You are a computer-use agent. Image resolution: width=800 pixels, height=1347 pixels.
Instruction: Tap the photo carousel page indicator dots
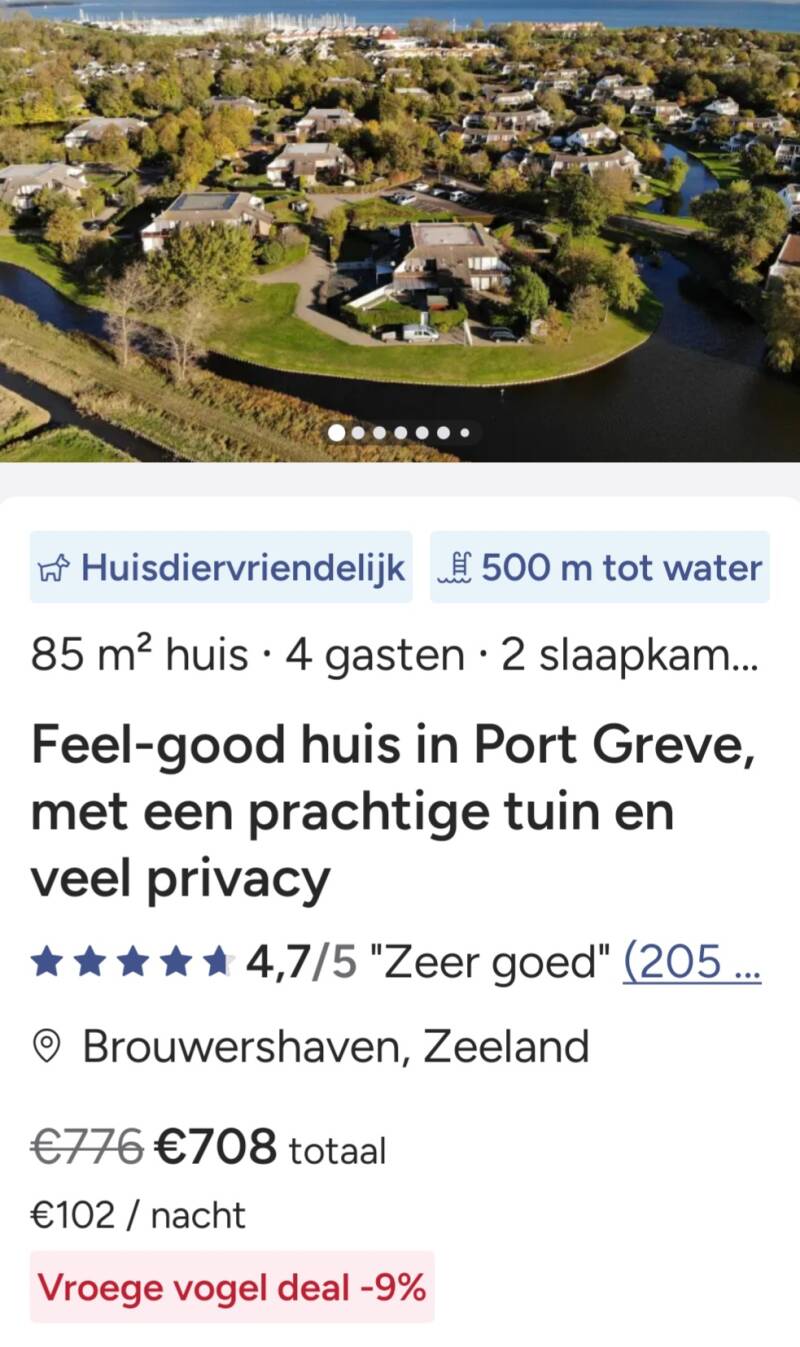[400, 433]
